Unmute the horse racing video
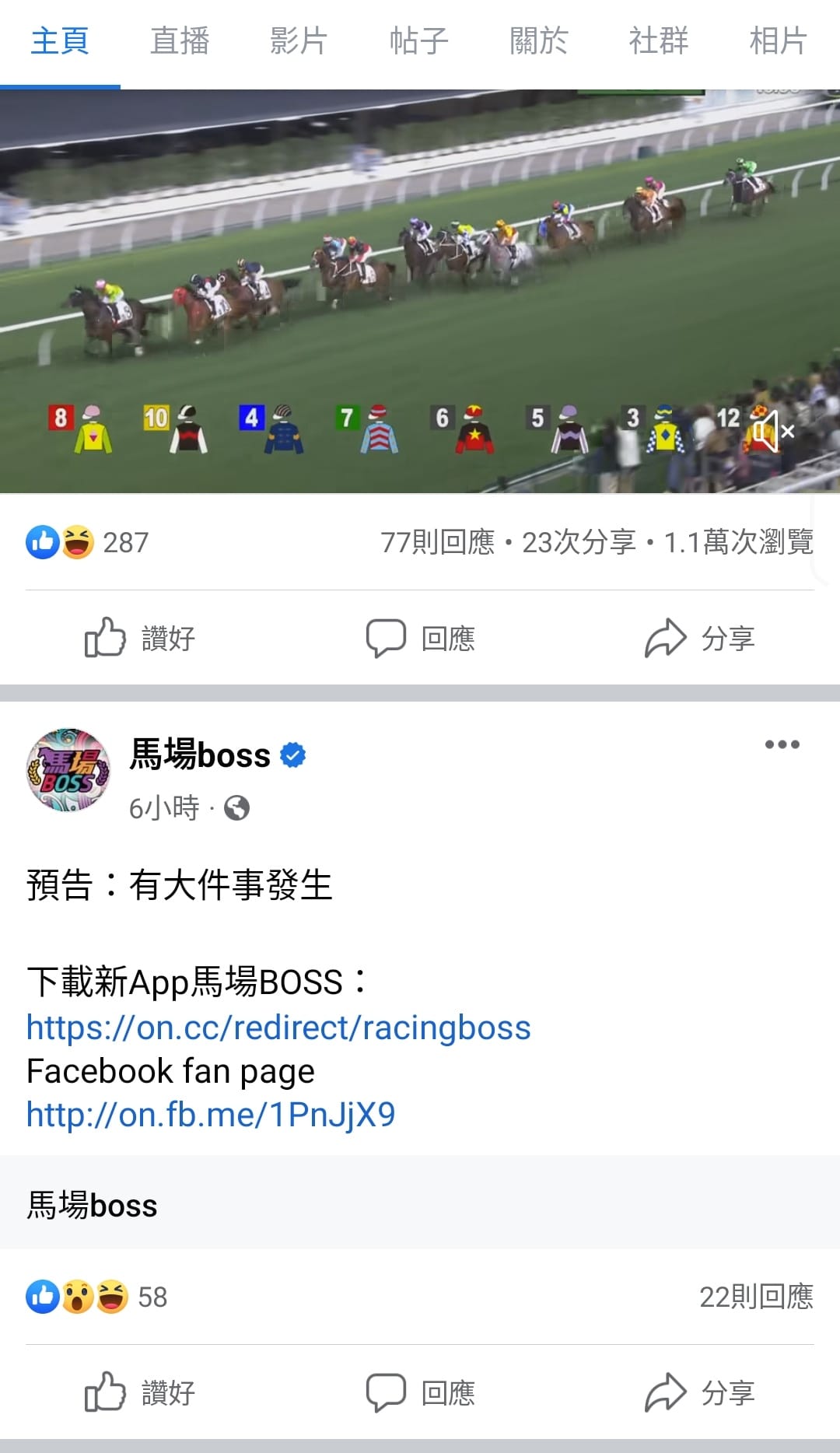Image resolution: width=840 pixels, height=1453 pixels. coord(772,430)
